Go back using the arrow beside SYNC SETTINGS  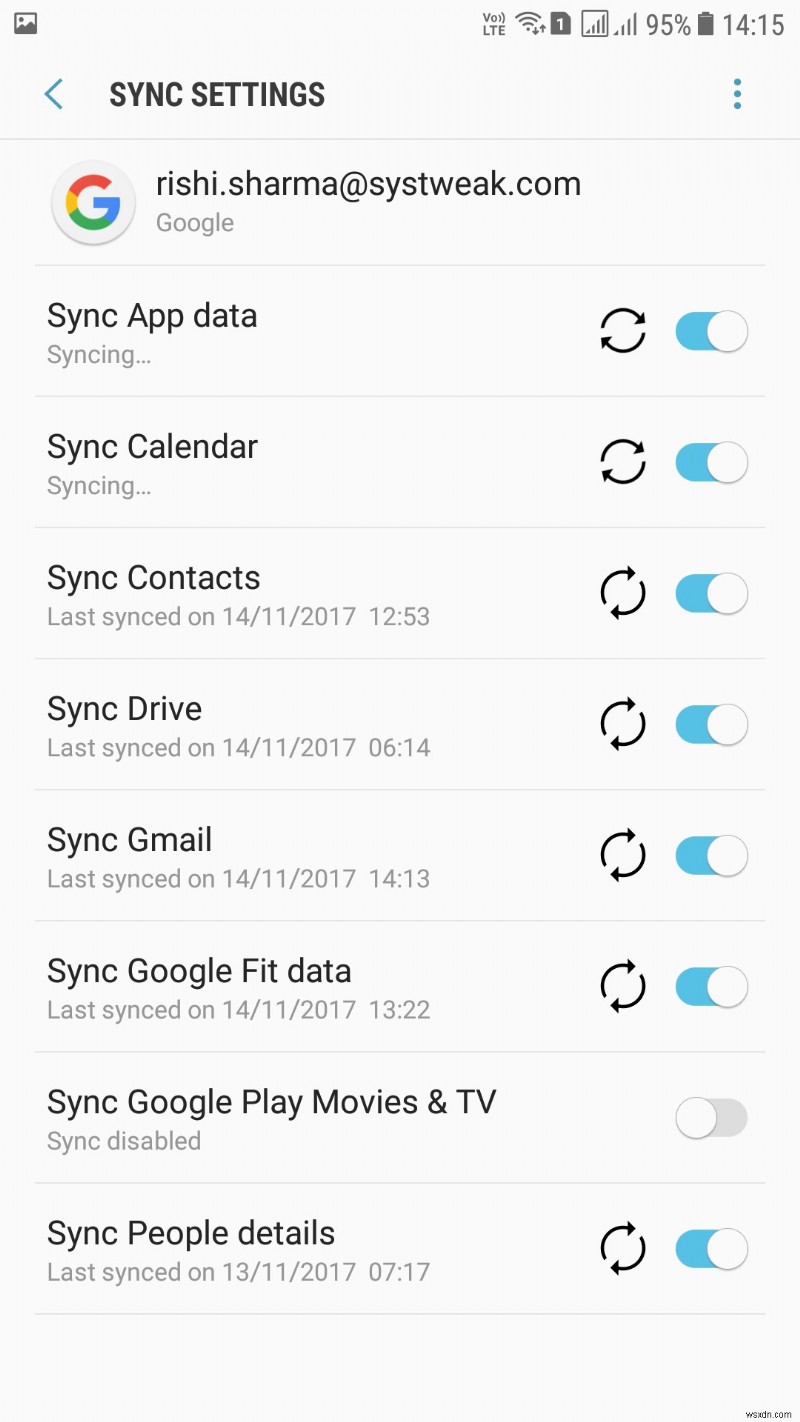click(53, 93)
